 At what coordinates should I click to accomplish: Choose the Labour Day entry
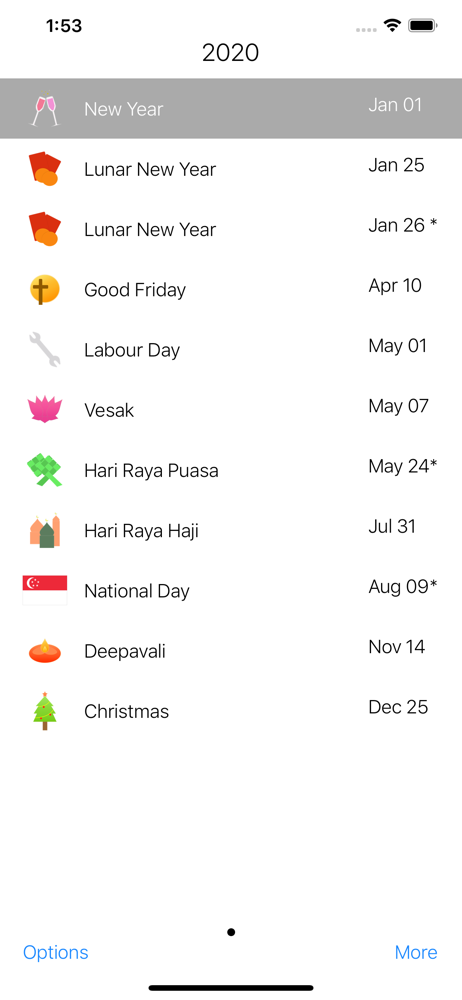point(231,349)
